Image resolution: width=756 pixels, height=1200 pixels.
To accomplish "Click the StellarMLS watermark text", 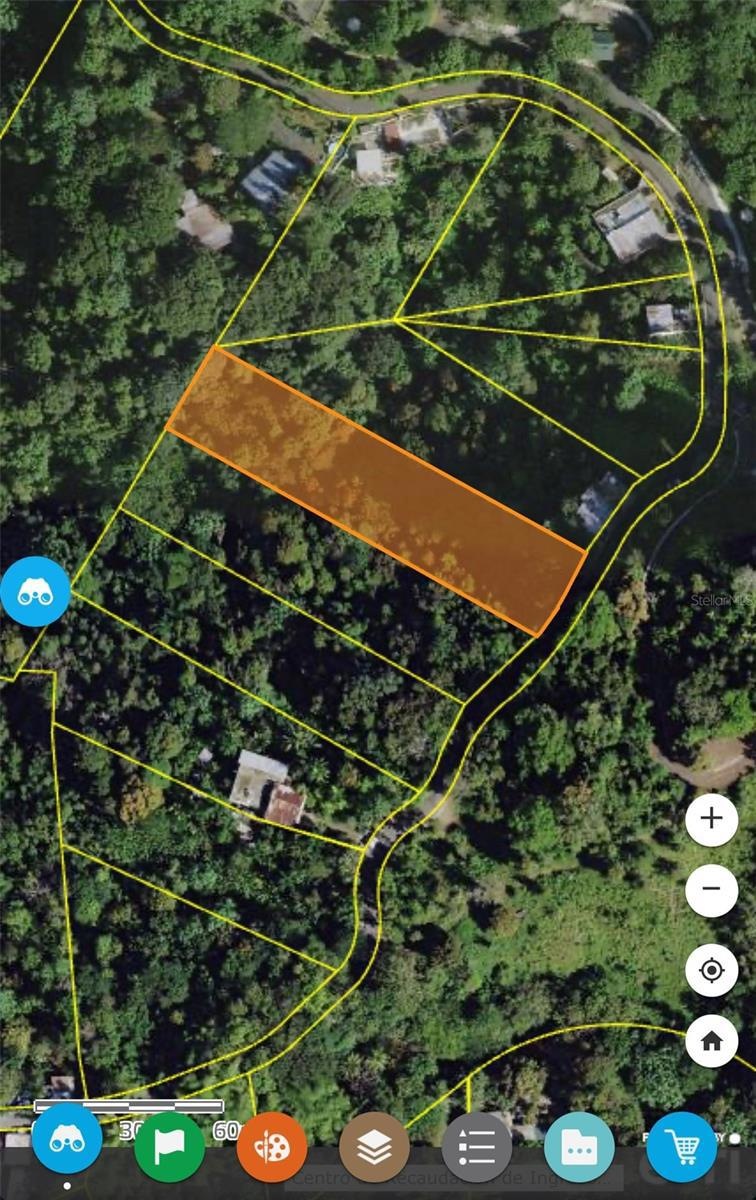I will [x=719, y=600].
